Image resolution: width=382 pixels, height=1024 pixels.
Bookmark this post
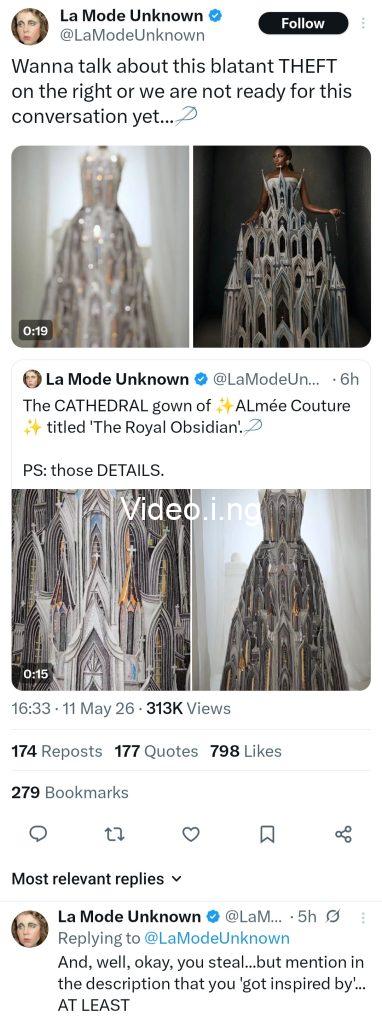pyautogui.click(x=267, y=834)
